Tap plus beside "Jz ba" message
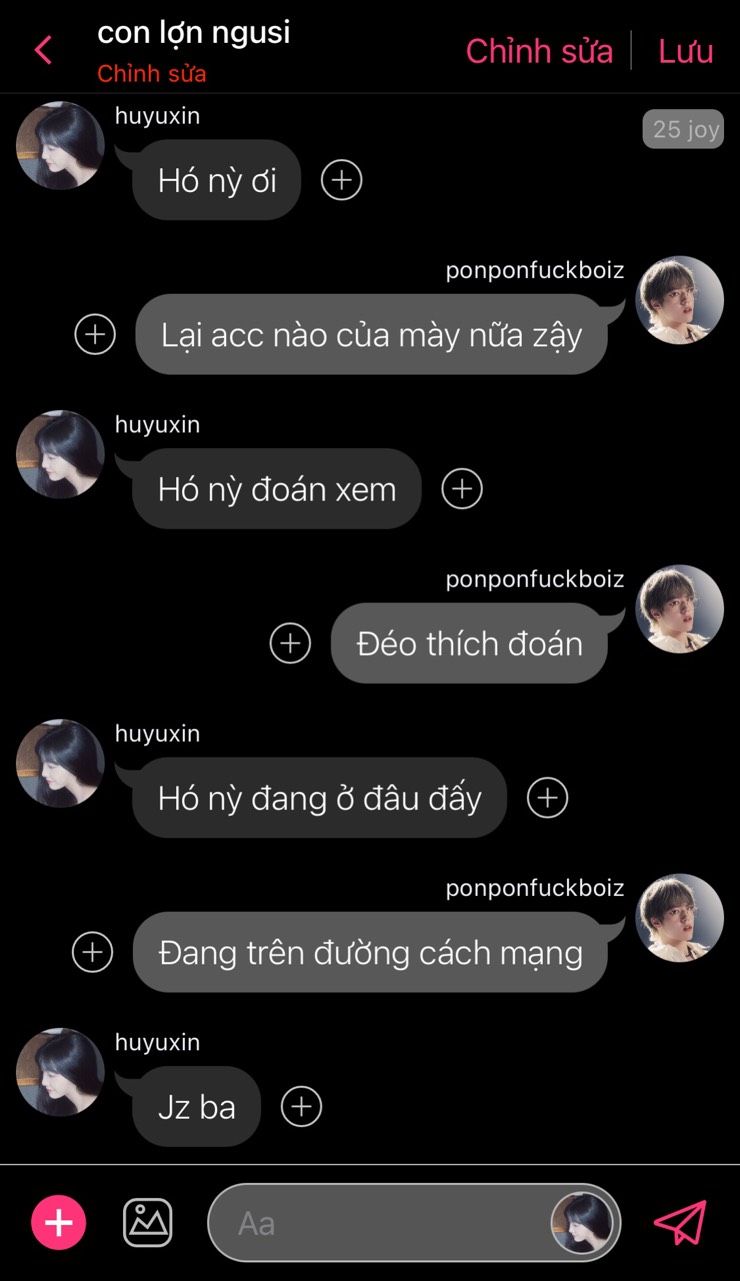The image size is (740, 1281). pos(301,1107)
